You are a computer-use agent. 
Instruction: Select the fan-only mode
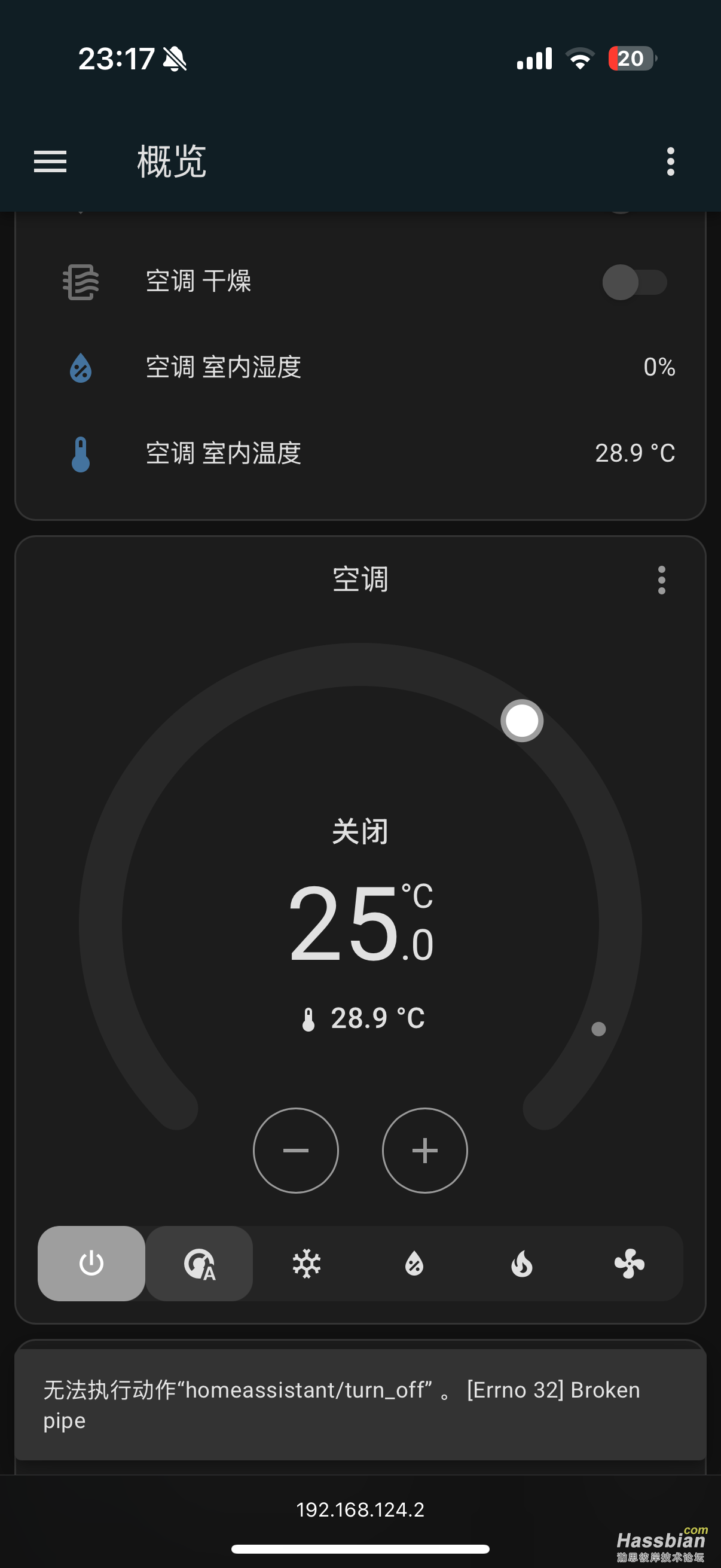[629, 1263]
